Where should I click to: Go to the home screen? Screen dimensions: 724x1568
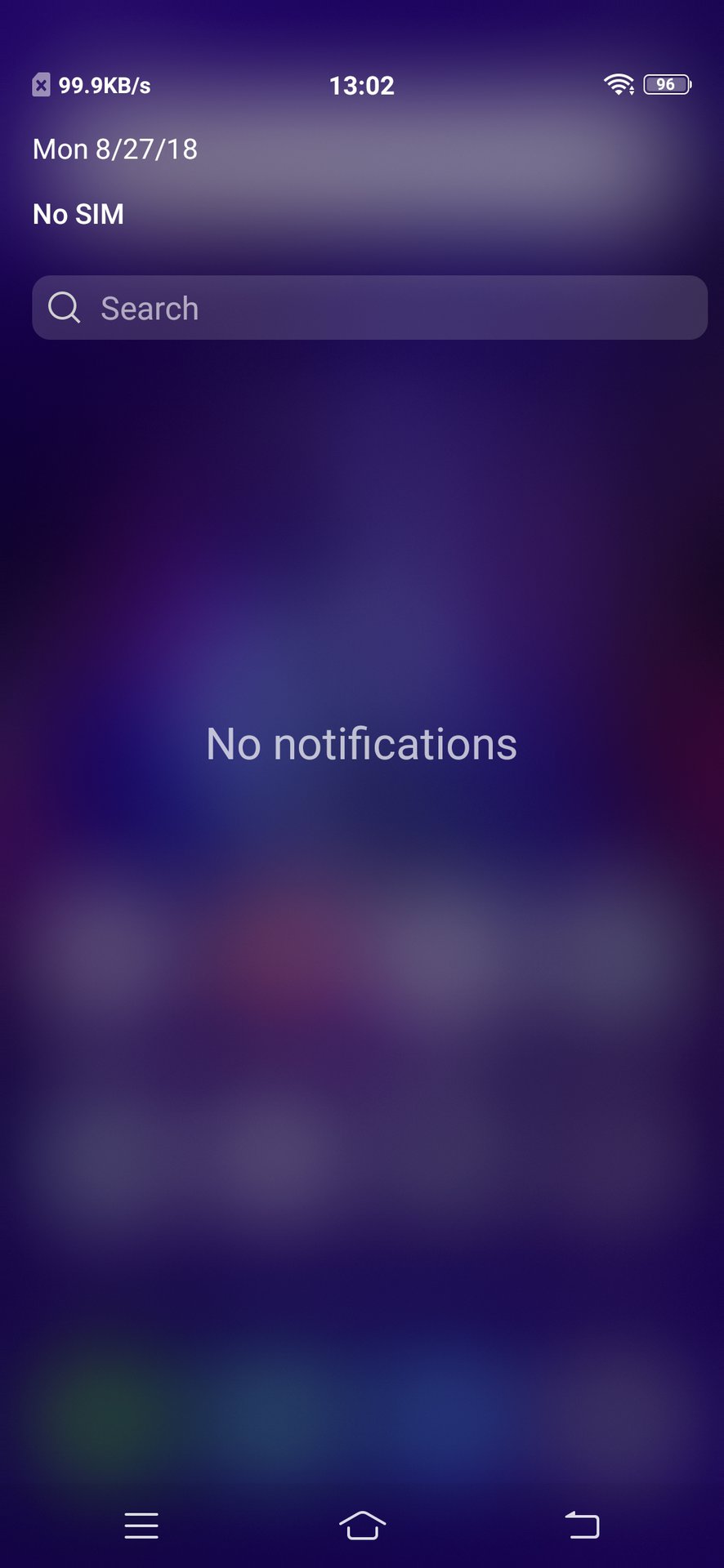[x=362, y=1525]
